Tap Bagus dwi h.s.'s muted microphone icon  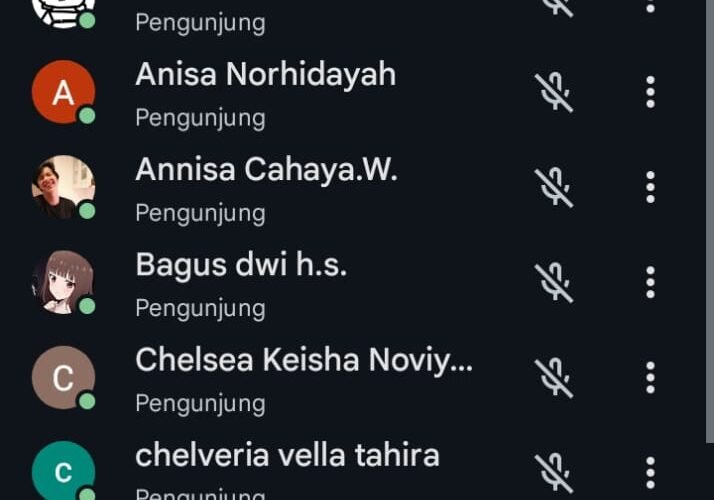point(554,282)
